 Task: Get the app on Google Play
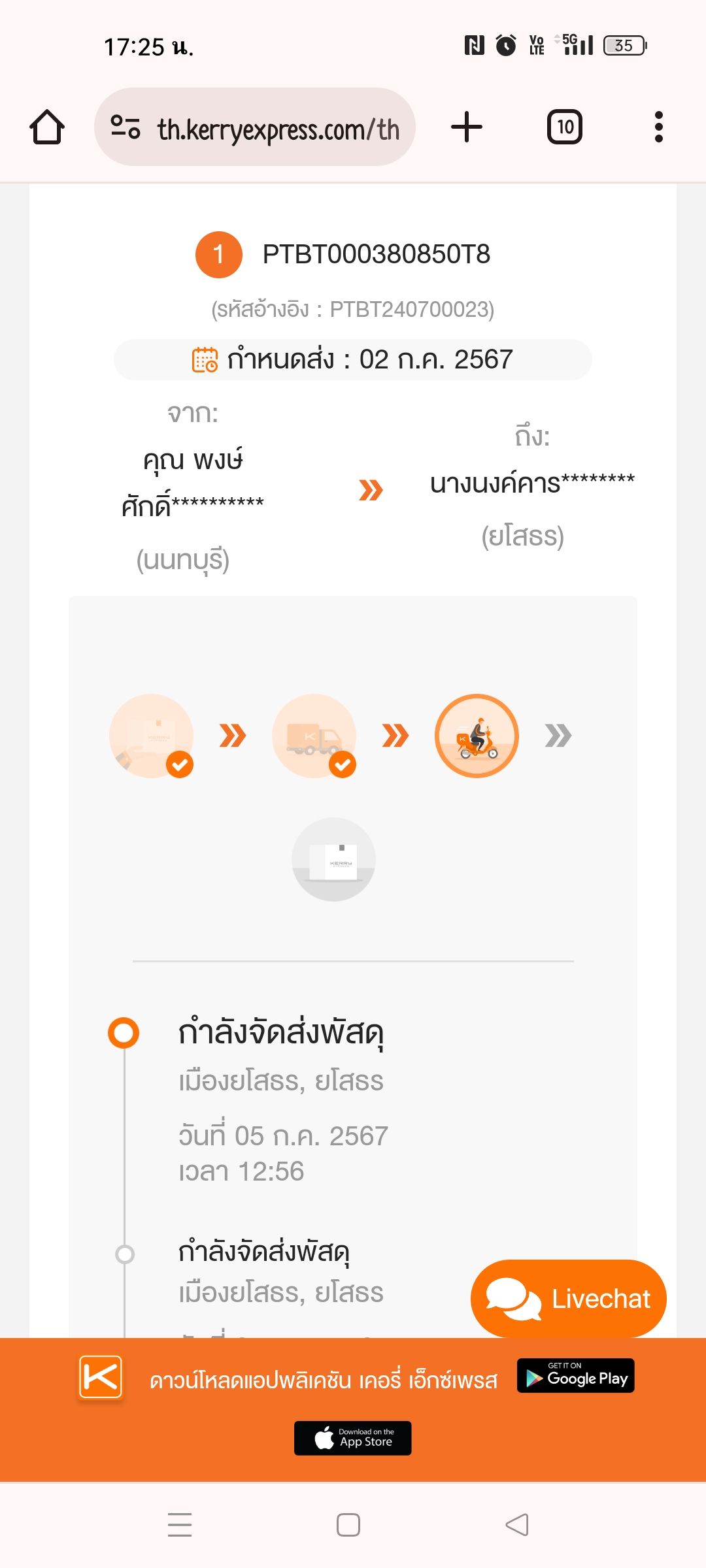click(x=576, y=1375)
